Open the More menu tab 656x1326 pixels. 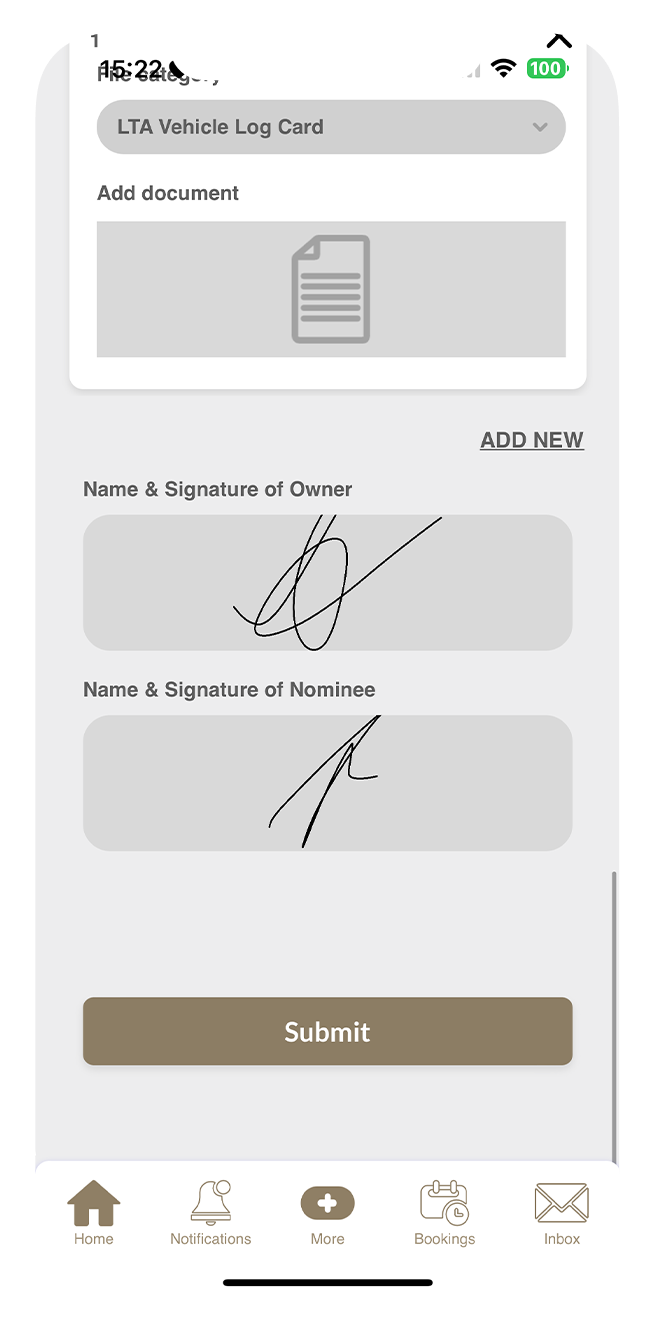click(x=327, y=1212)
